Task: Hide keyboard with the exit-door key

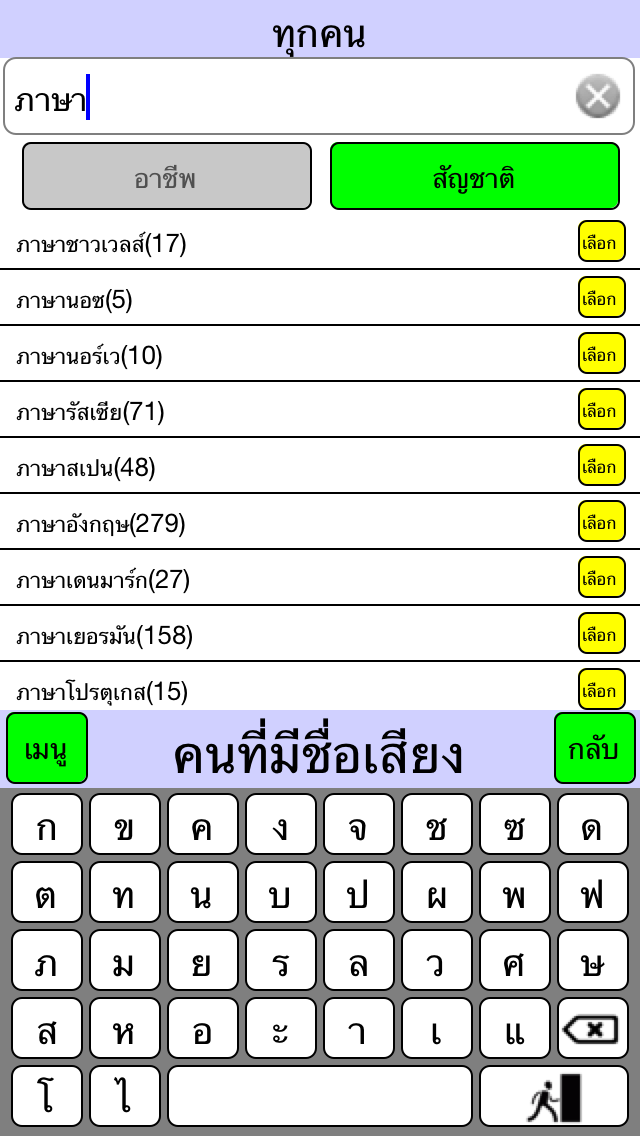Action: point(554,1095)
